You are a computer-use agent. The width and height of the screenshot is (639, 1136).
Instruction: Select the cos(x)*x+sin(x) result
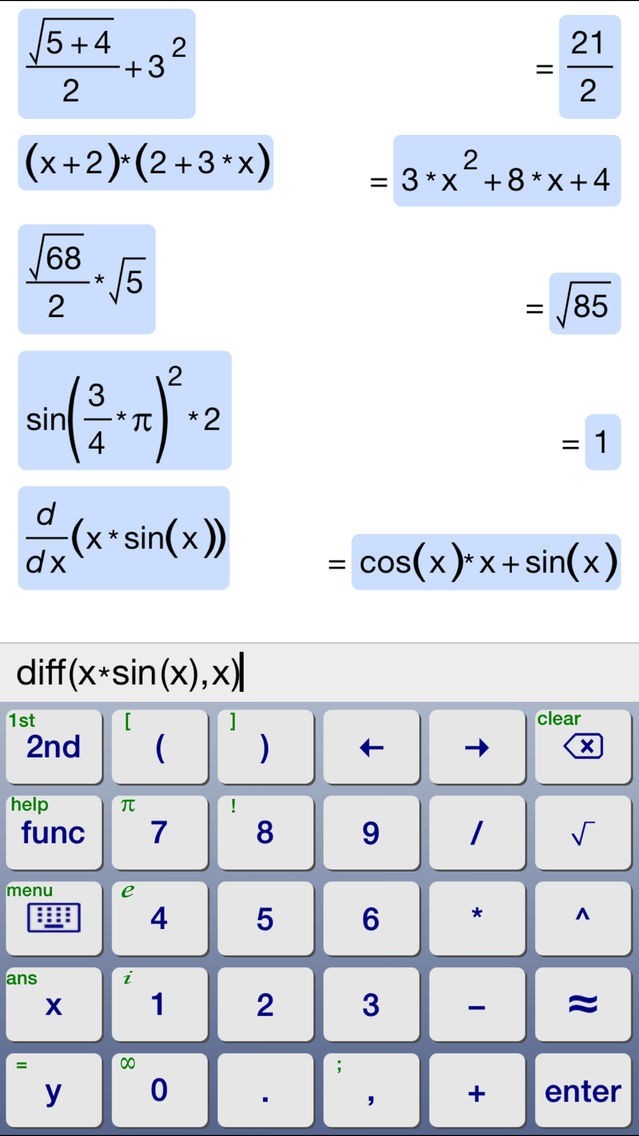click(x=485, y=563)
